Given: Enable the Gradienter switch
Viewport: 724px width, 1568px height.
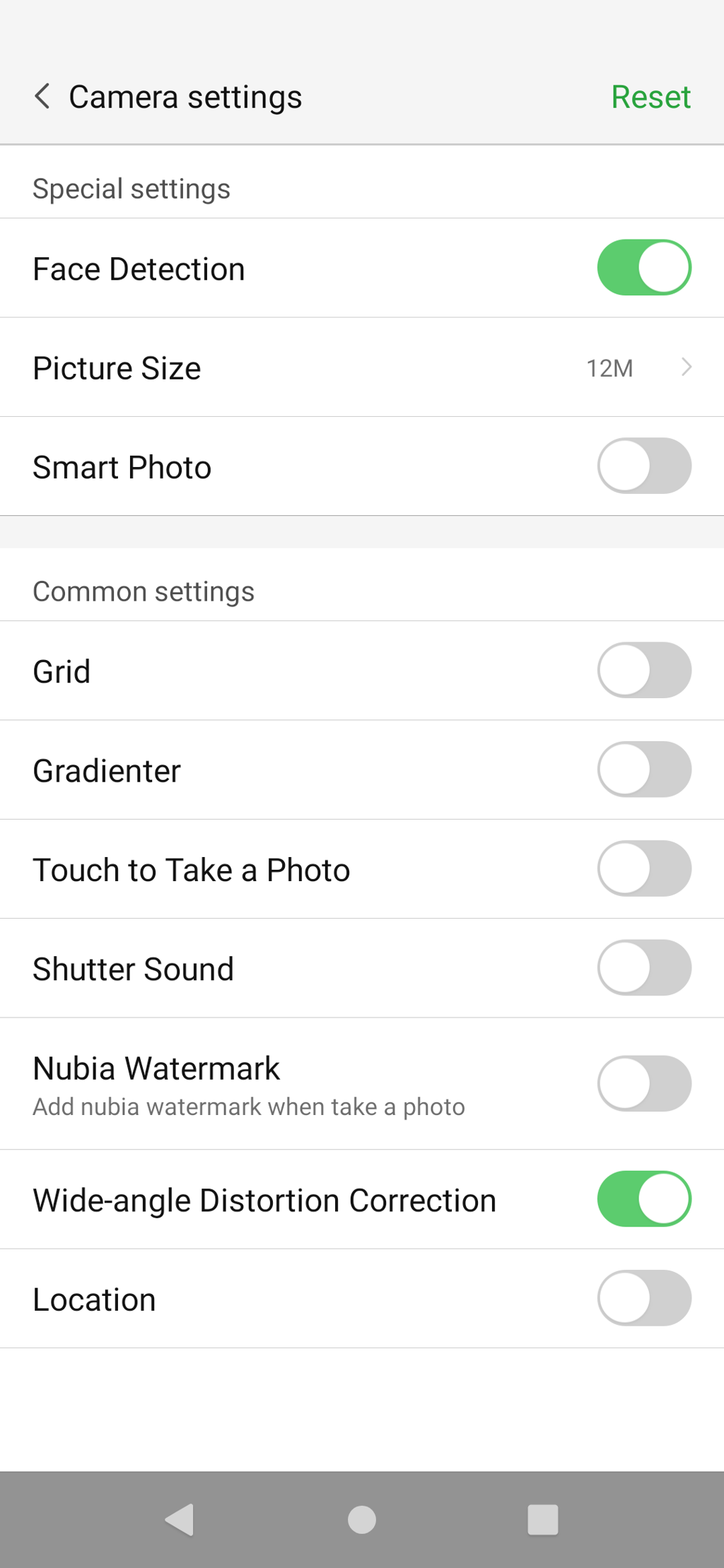Looking at the screenshot, I should [643, 770].
